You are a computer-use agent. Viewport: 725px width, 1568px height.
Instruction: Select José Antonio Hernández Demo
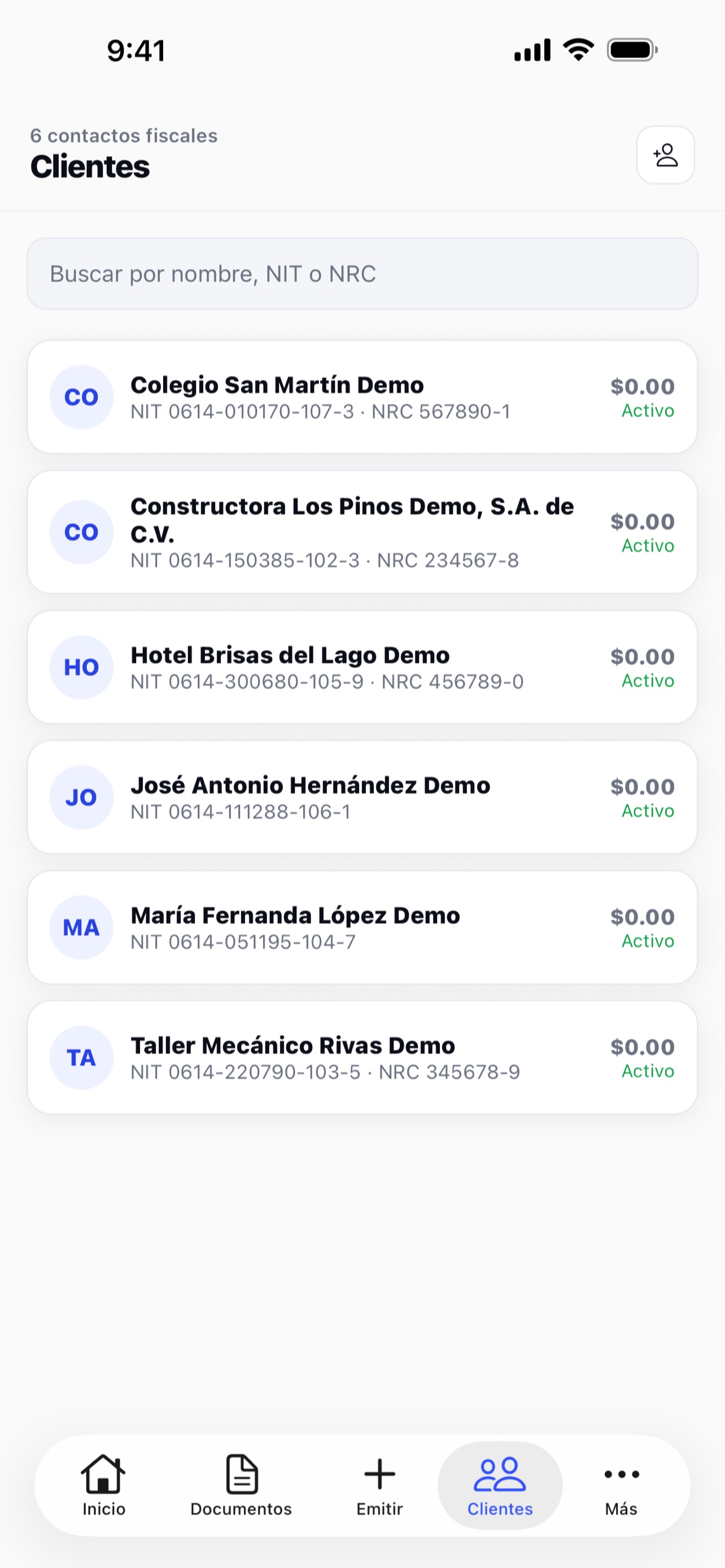362,798
